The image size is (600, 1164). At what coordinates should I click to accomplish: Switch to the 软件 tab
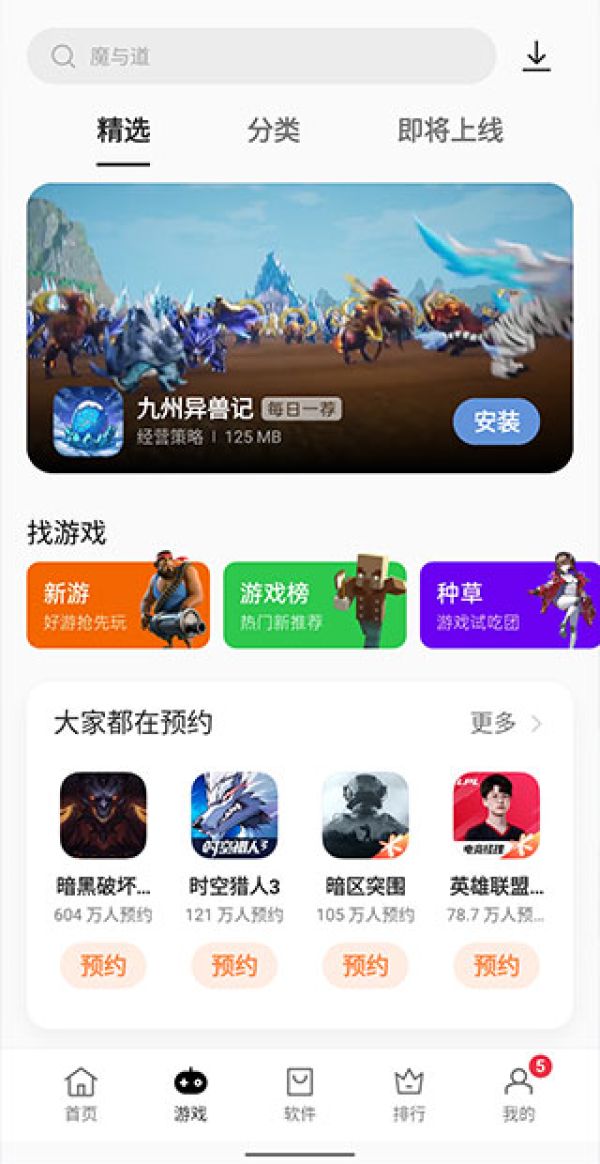[299, 1094]
